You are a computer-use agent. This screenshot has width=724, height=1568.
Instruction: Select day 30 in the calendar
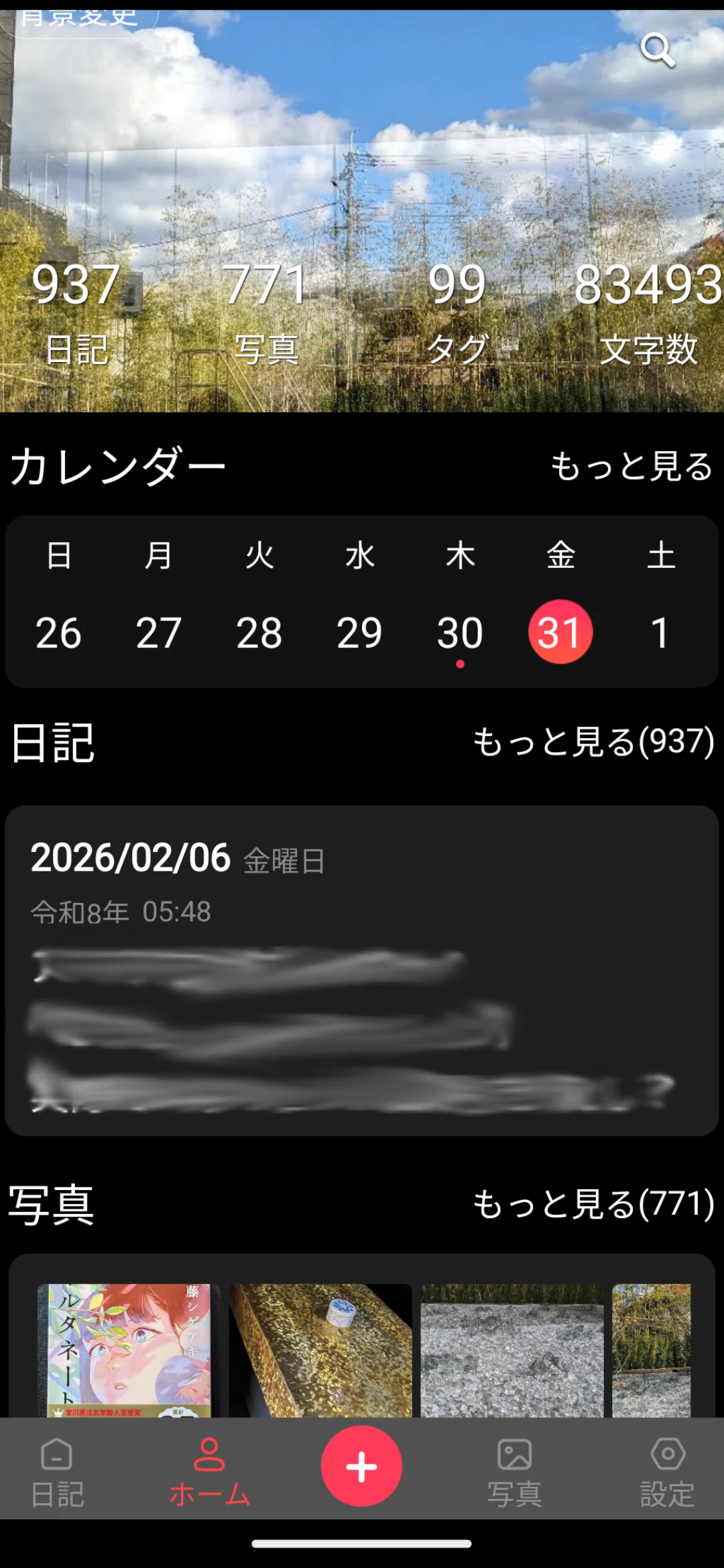460,633
